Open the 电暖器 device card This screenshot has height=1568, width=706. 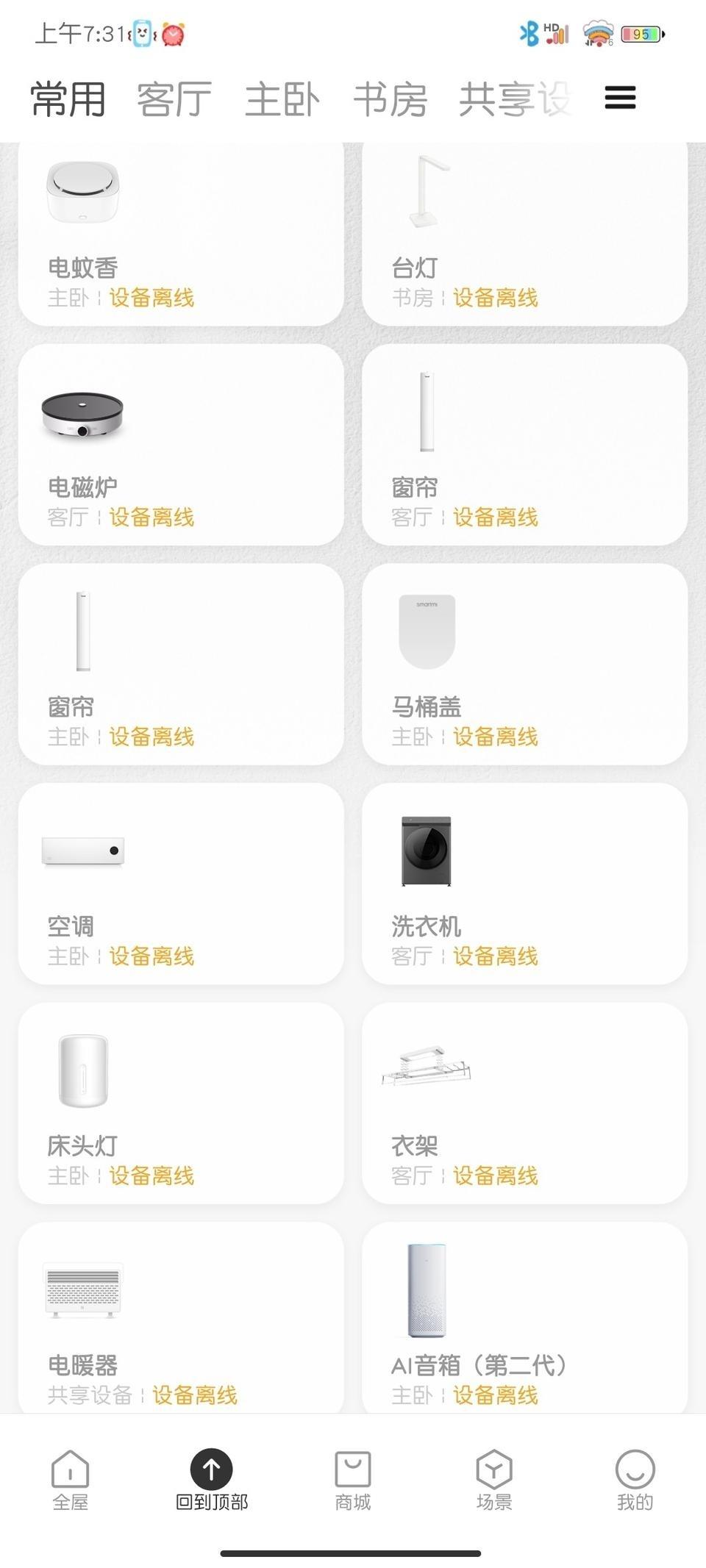point(181,1320)
